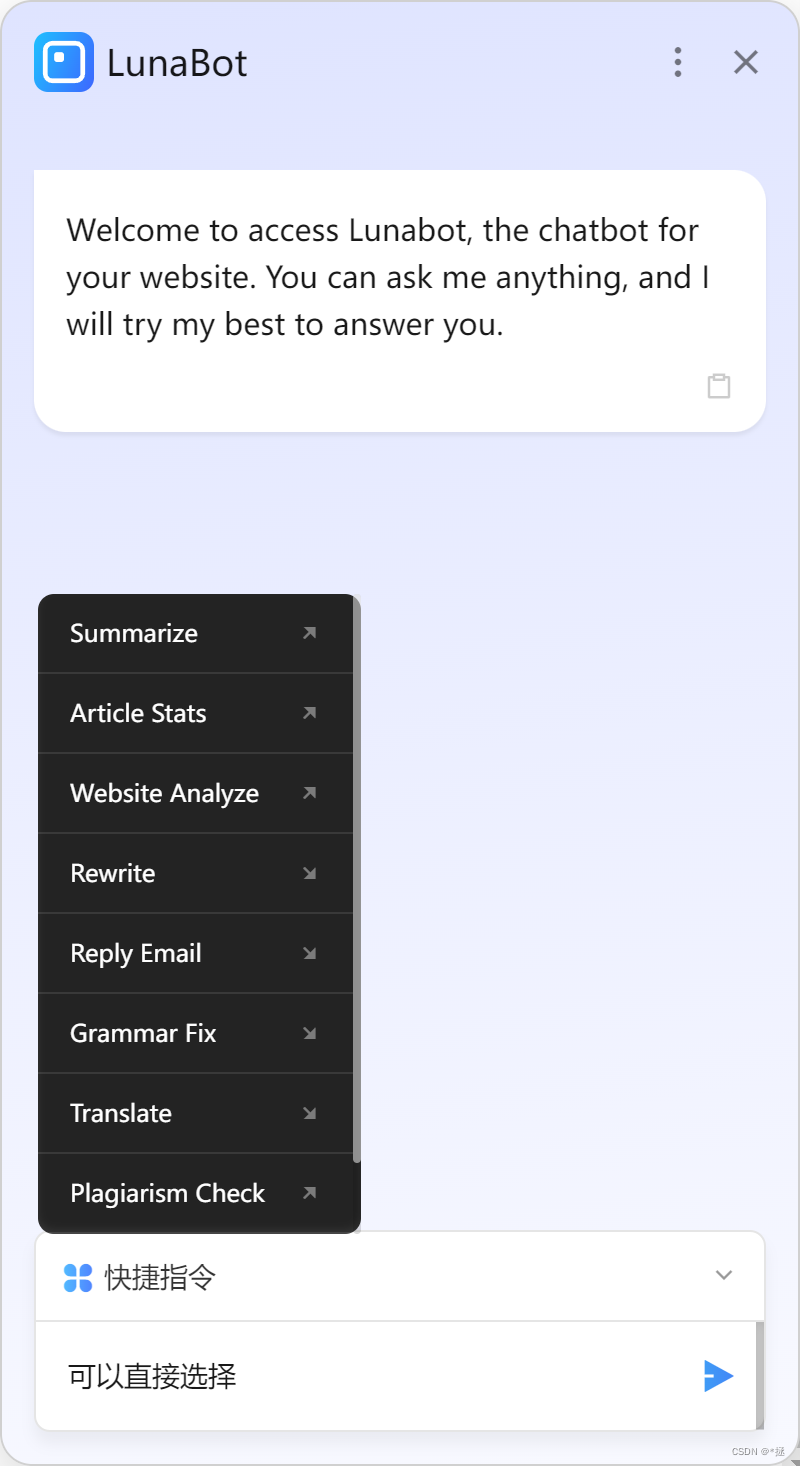Close the LunaBot chat panel
Image resolution: width=800 pixels, height=1466 pixels.
click(x=746, y=62)
